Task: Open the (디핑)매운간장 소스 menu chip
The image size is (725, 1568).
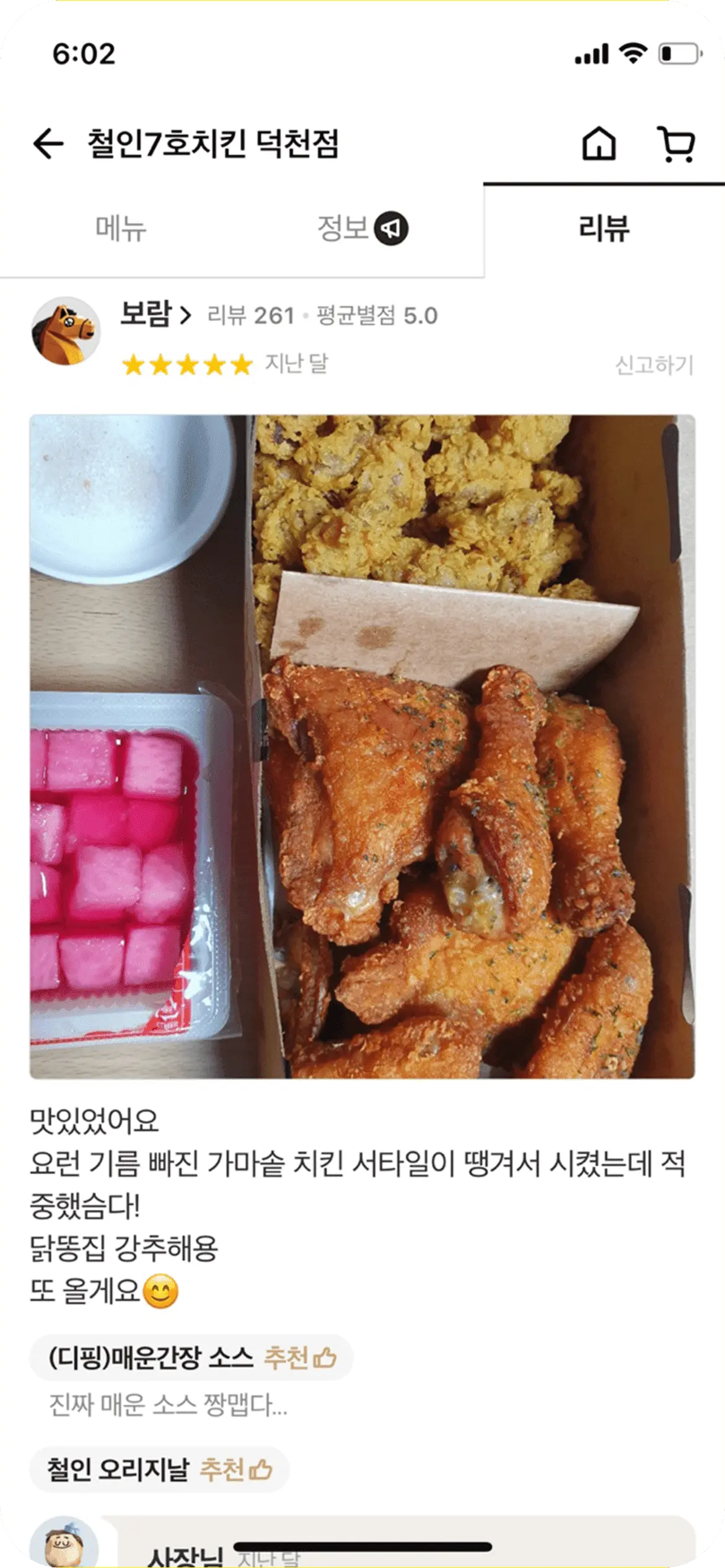Action: coord(191,1358)
